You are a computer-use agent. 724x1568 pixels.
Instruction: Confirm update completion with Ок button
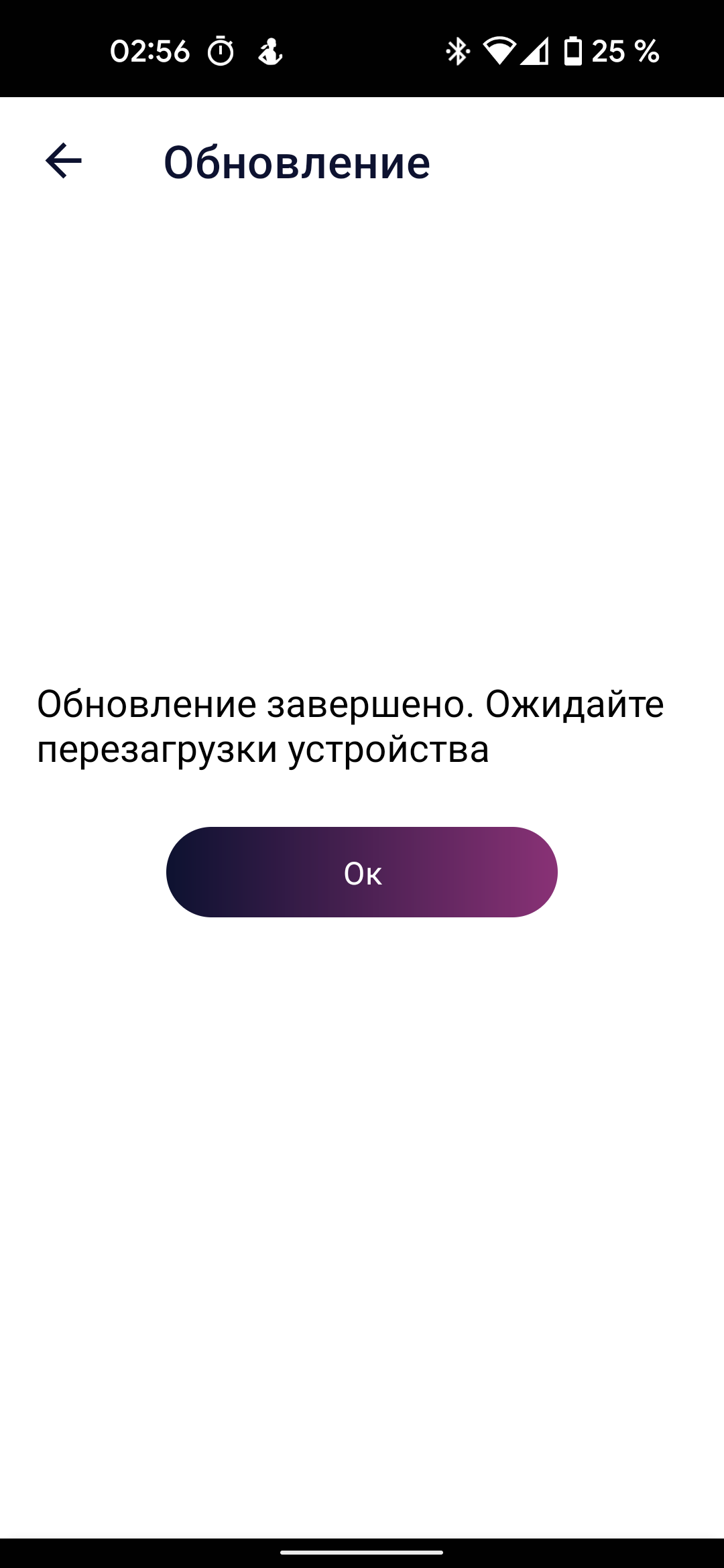(x=362, y=872)
